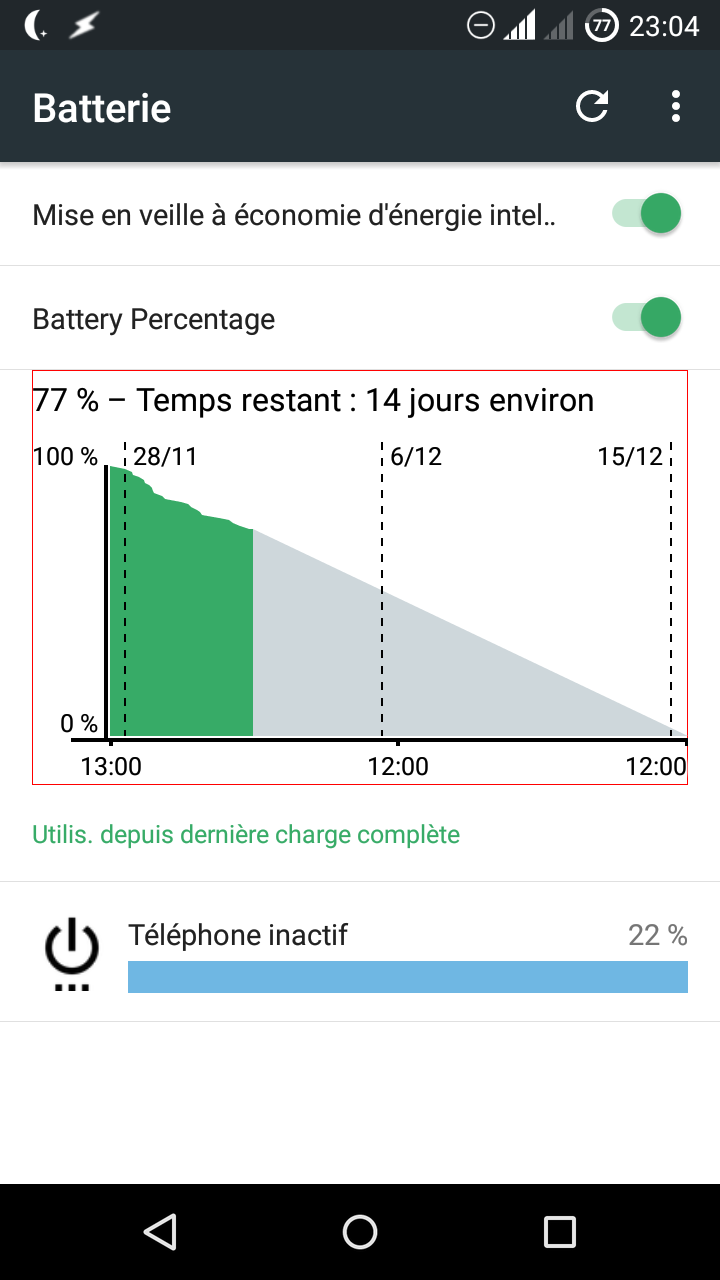Open the battery history graph details

[360, 577]
